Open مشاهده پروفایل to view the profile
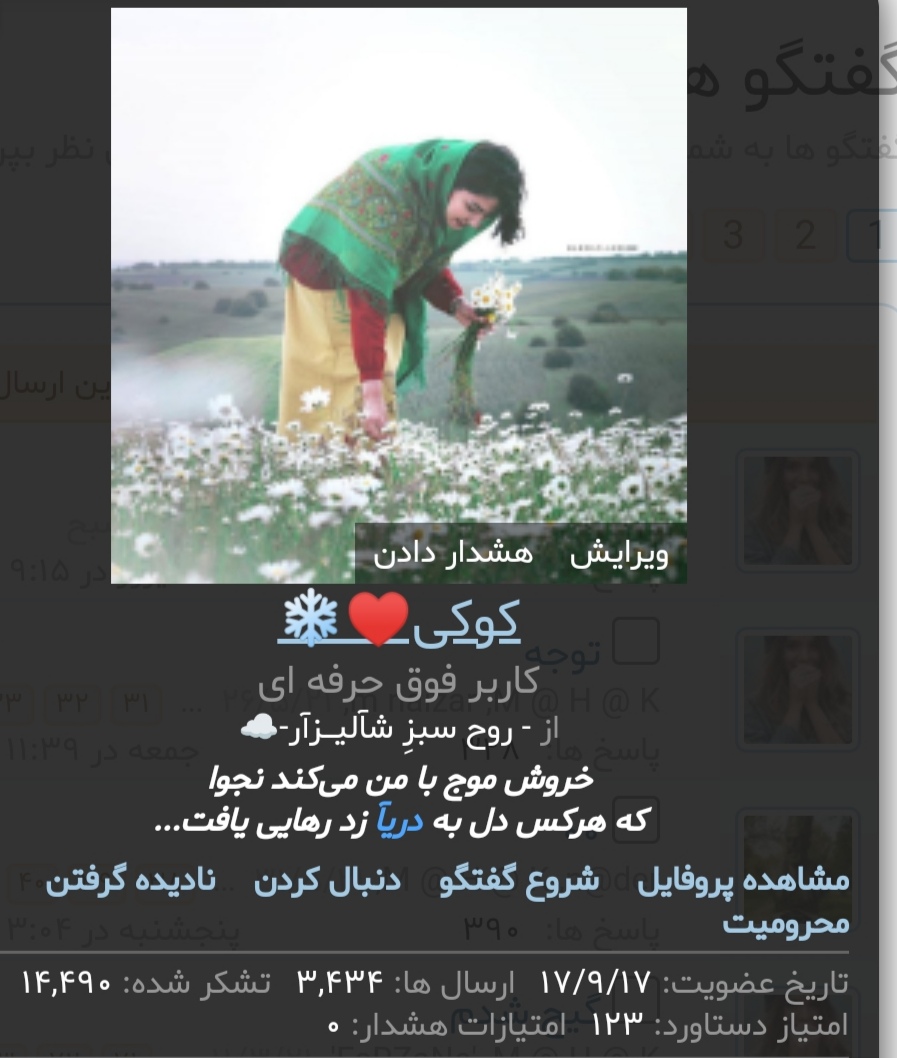 coord(743,879)
